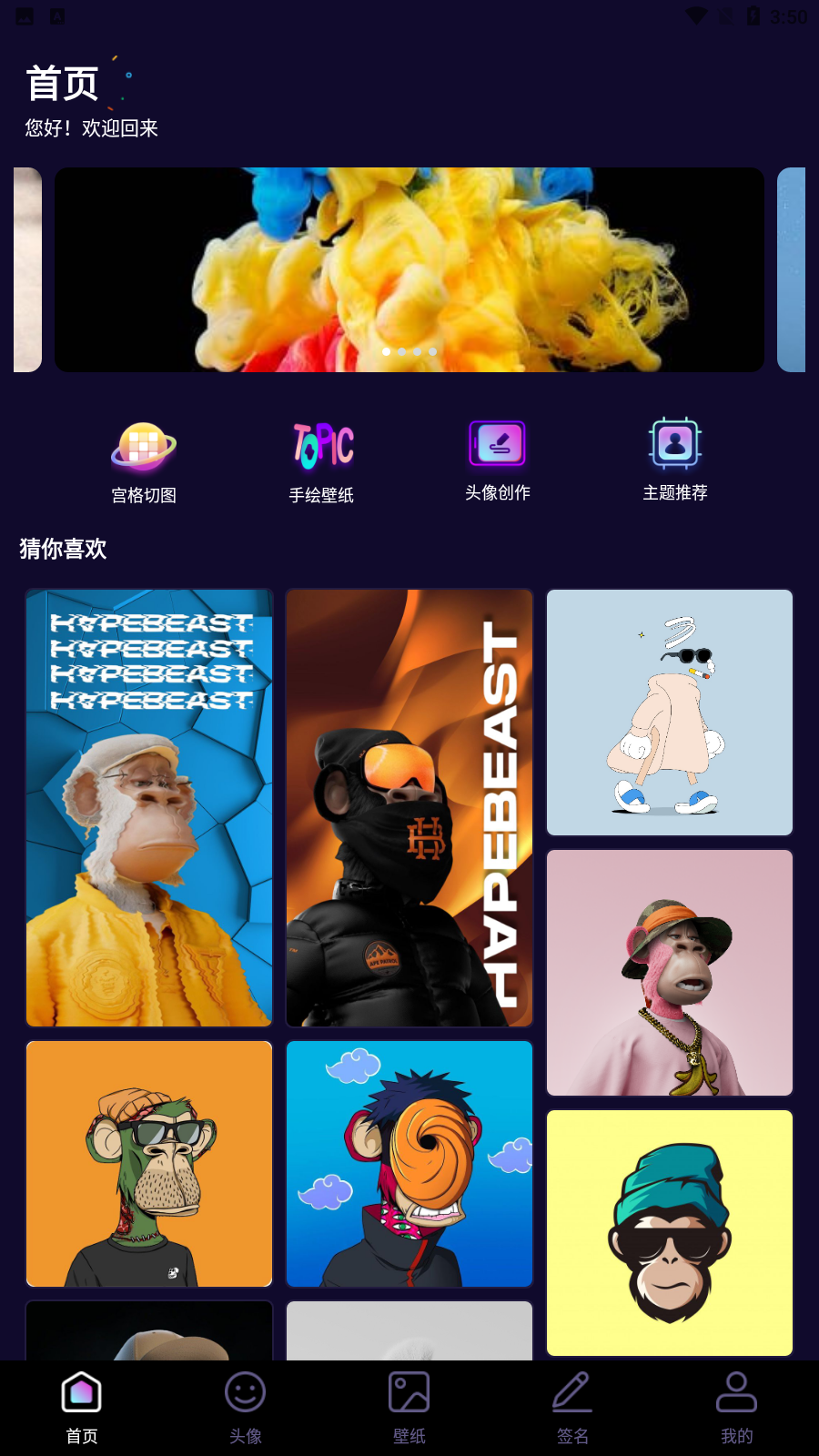819x1456 pixels.
Task: Open the colorful smoke banner
Action: (x=409, y=269)
